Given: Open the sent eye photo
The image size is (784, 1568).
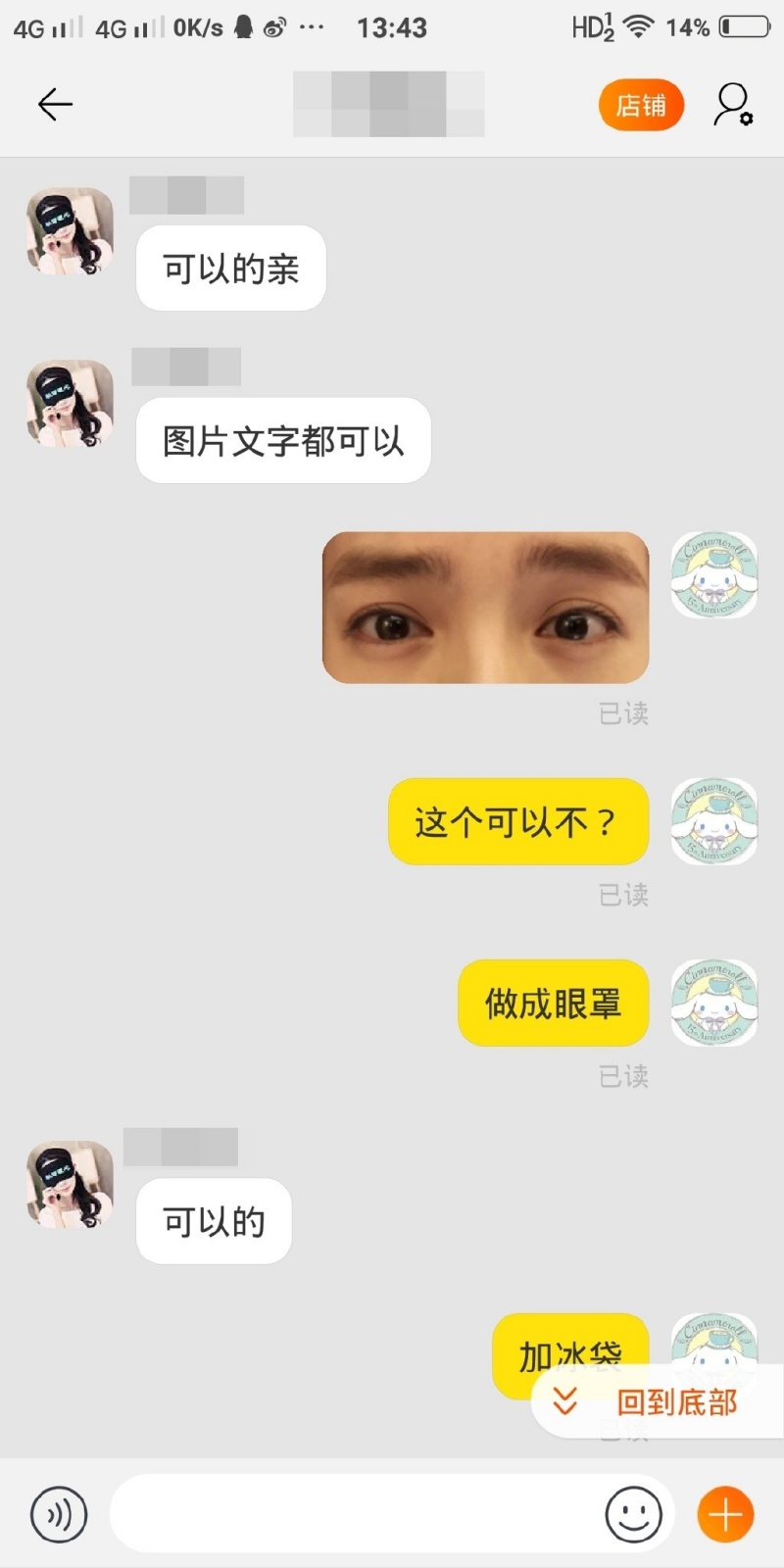Looking at the screenshot, I should [485, 608].
